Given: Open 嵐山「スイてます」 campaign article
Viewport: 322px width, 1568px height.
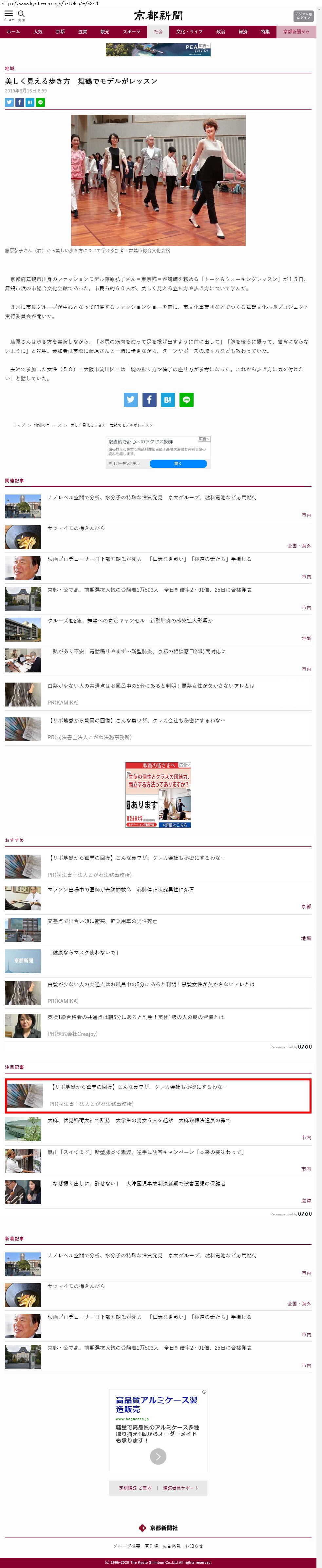Looking at the screenshot, I should pyautogui.click(x=146, y=1152).
